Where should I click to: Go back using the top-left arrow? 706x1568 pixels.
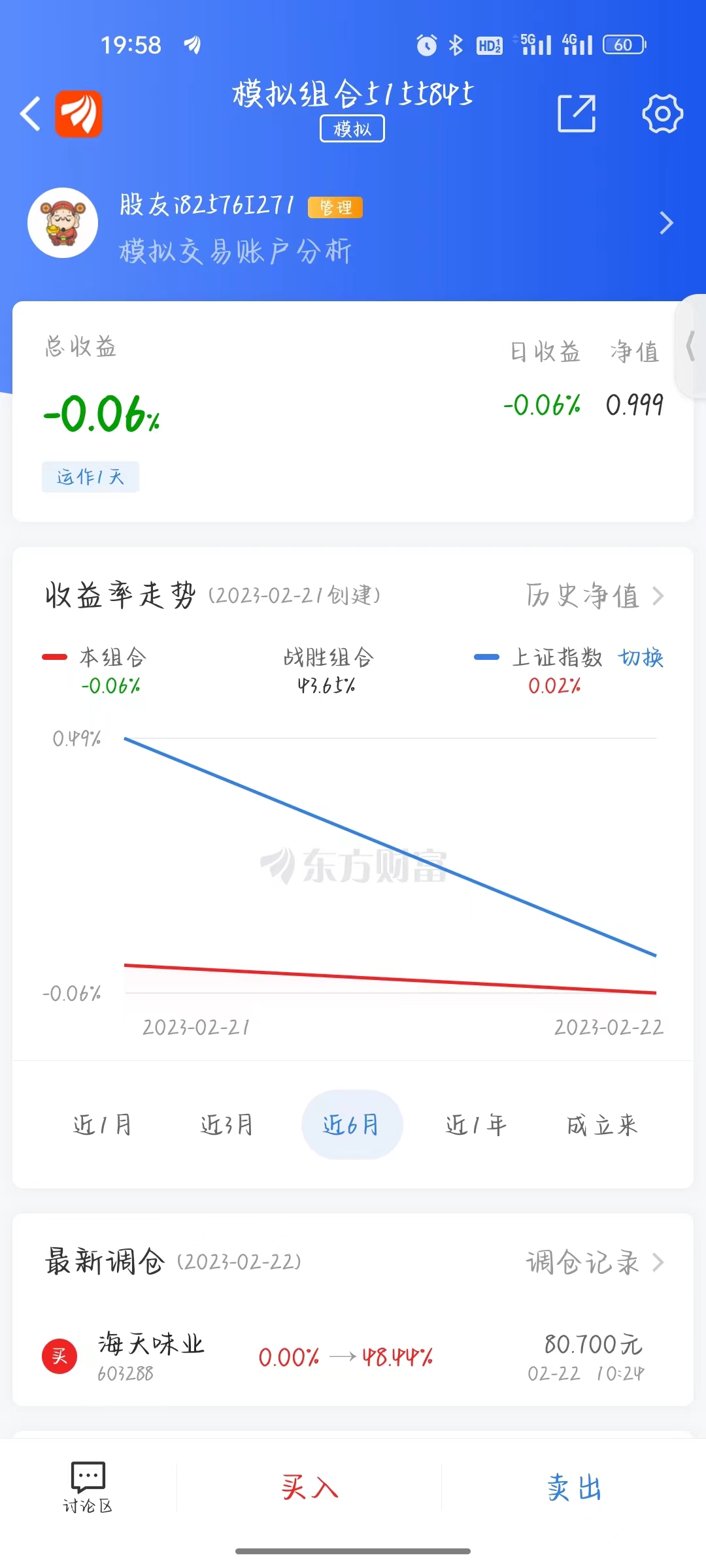coord(31,114)
